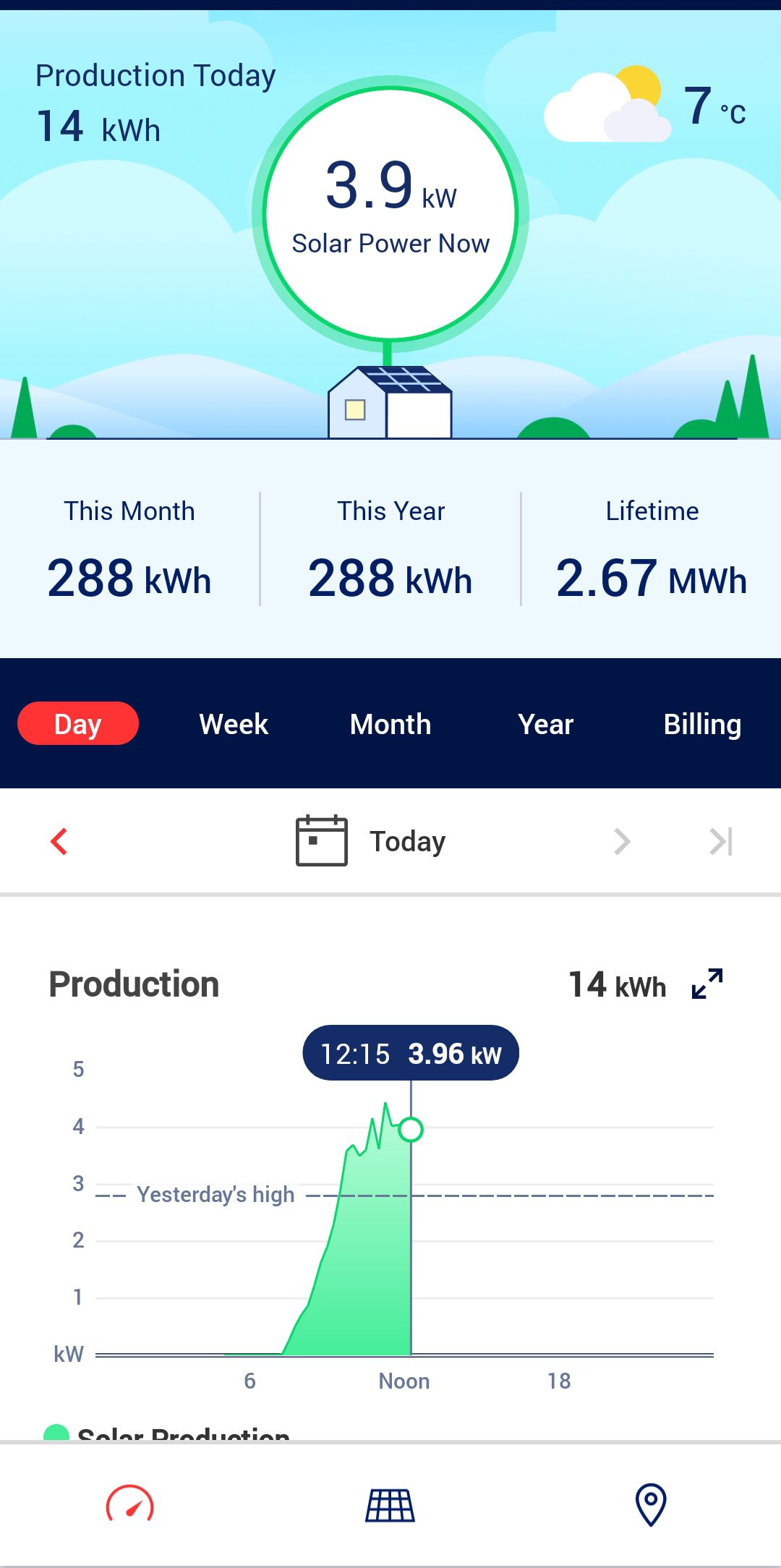Jump to the latest day arrow
The height and width of the screenshot is (1568, 781).
[x=722, y=841]
